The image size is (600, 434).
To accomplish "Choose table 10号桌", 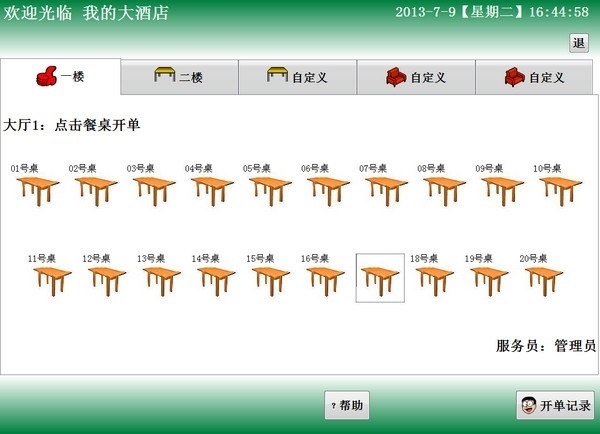I will pyautogui.click(x=559, y=188).
